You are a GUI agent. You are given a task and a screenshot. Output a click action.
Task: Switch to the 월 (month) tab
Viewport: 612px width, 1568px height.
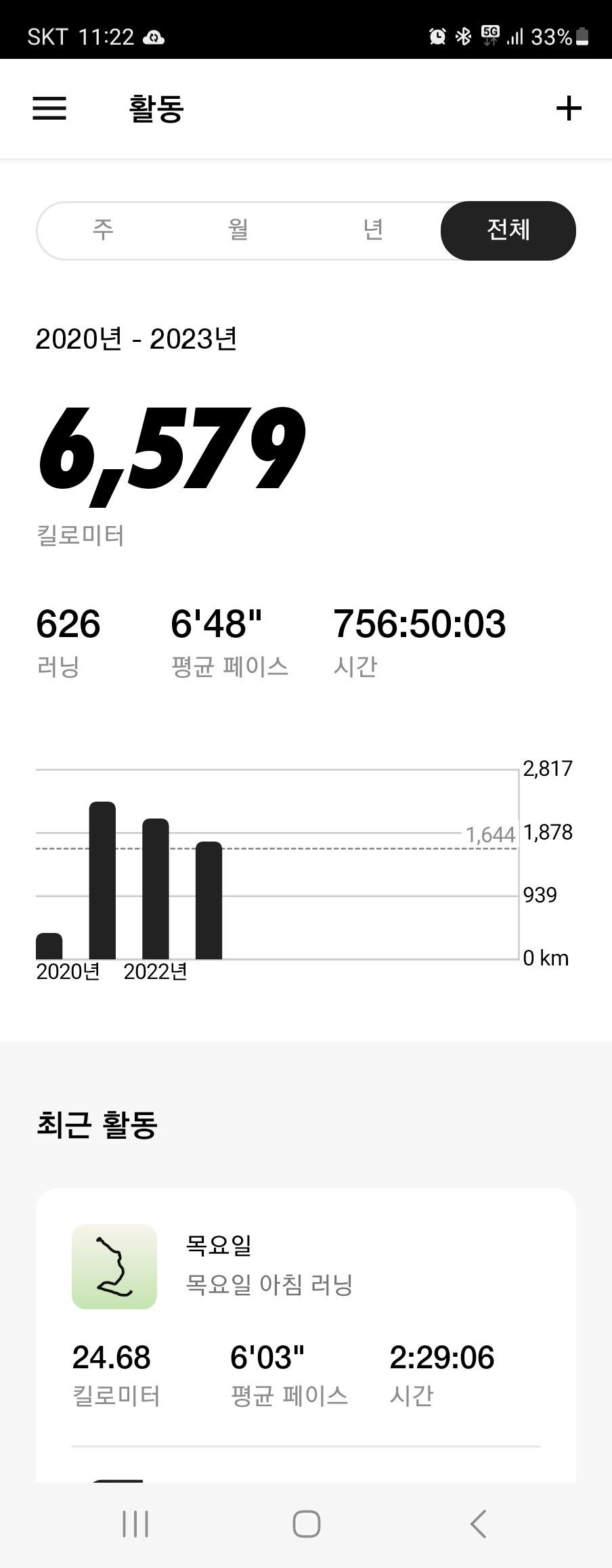pyautogui.click(x=238, y=230)
